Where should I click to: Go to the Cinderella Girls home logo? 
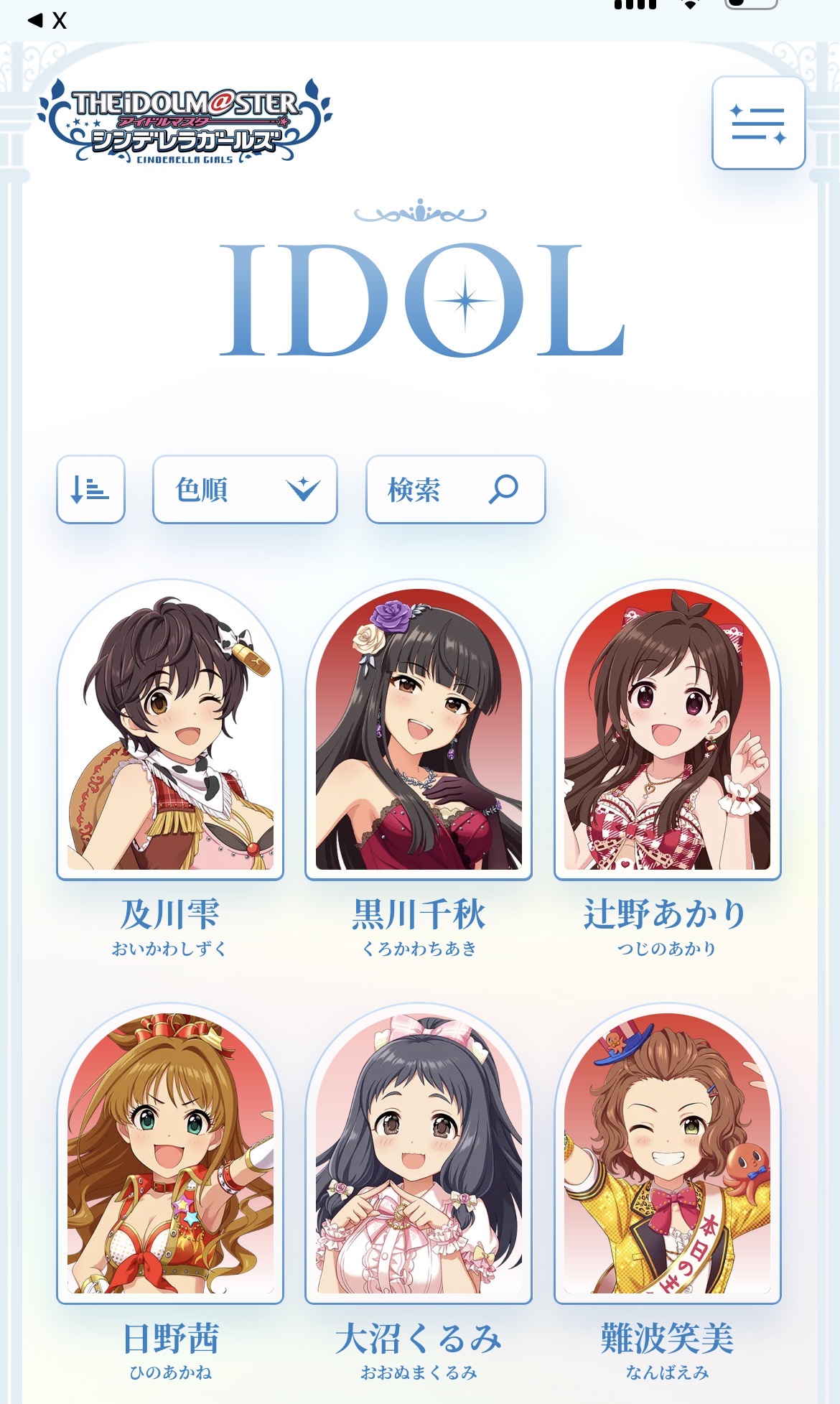(x=185, y=121)
